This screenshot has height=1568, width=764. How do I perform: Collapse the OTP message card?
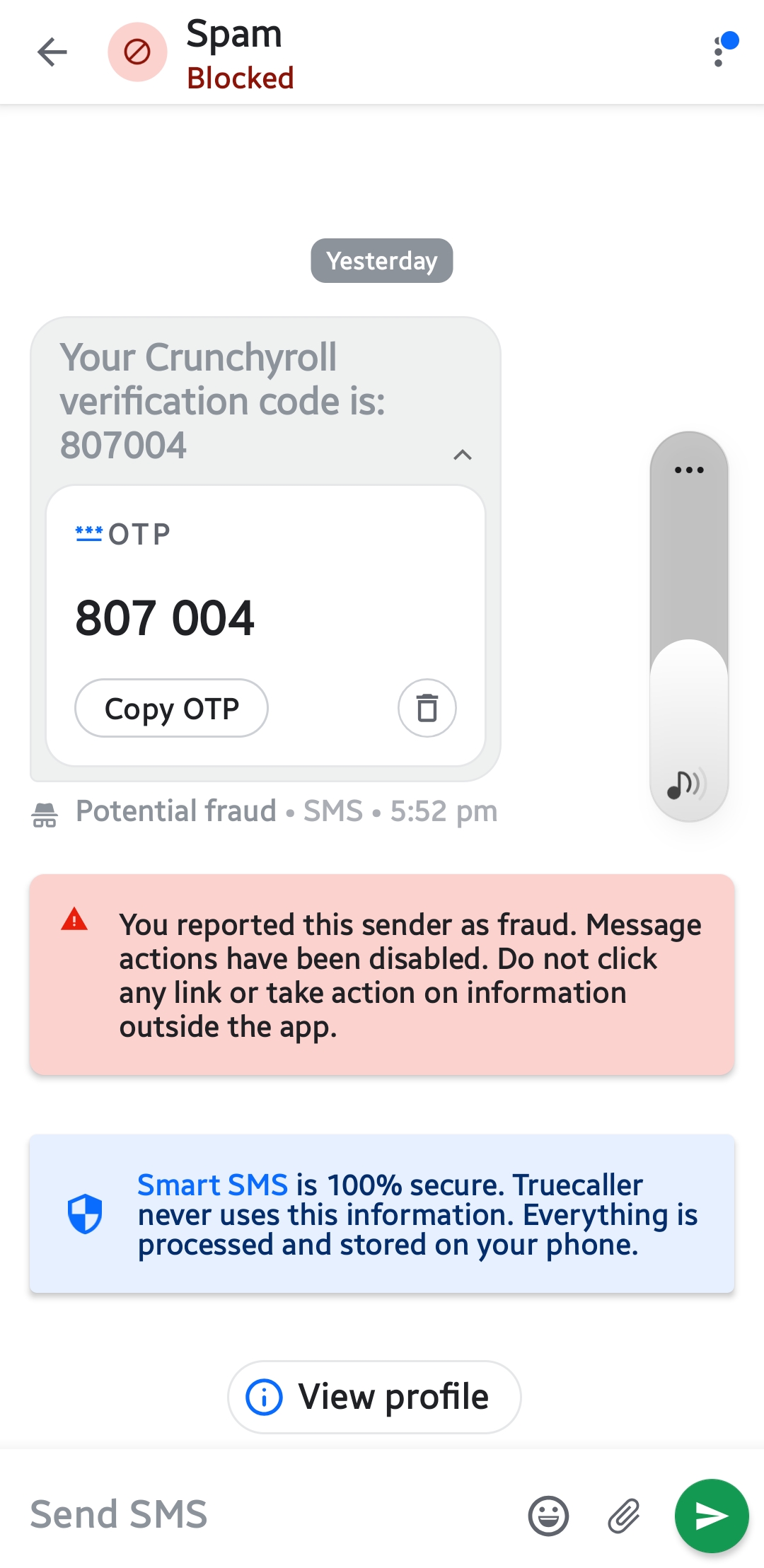[463, 455]
